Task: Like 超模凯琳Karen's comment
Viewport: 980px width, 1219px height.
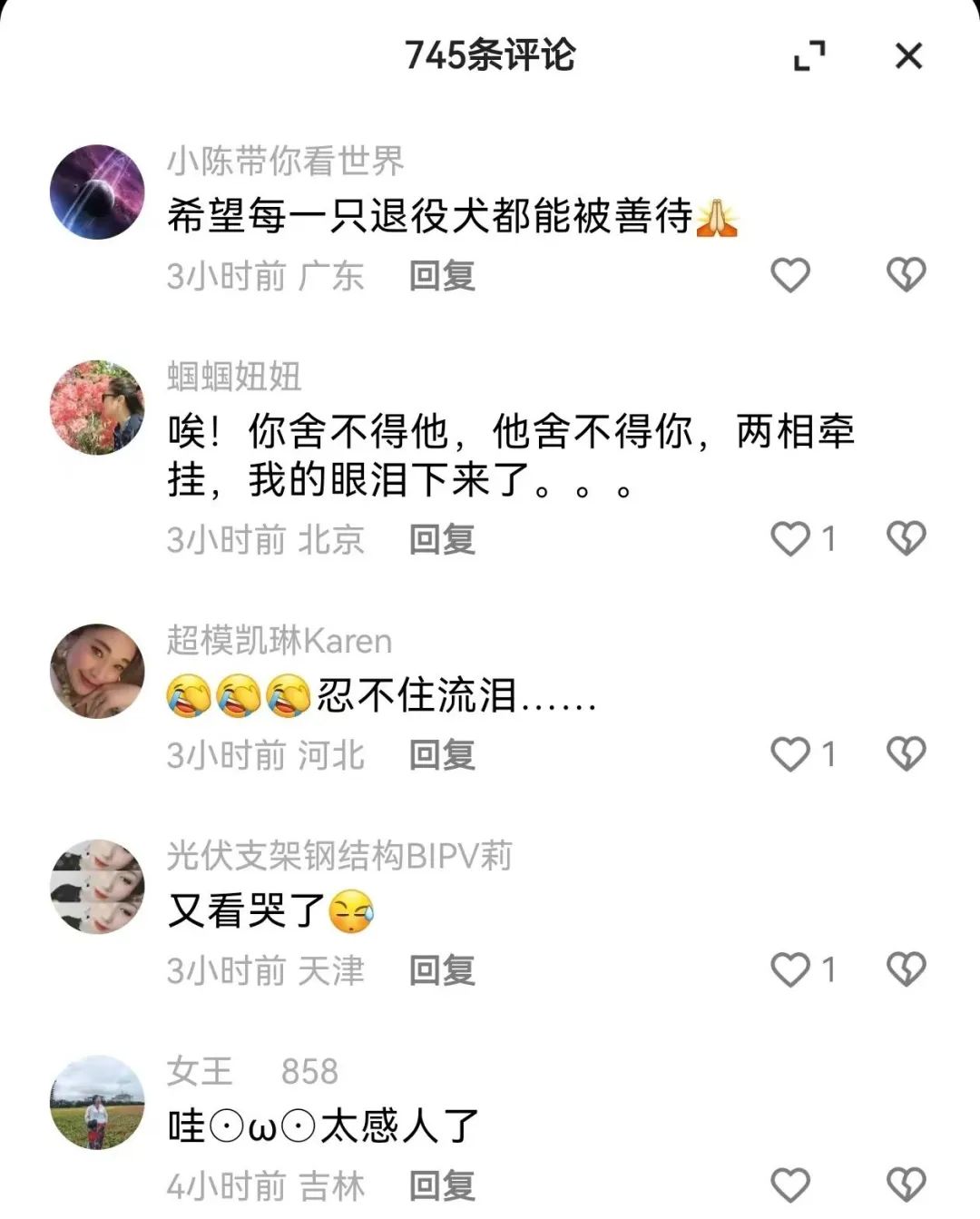Action: pos(789,754)
